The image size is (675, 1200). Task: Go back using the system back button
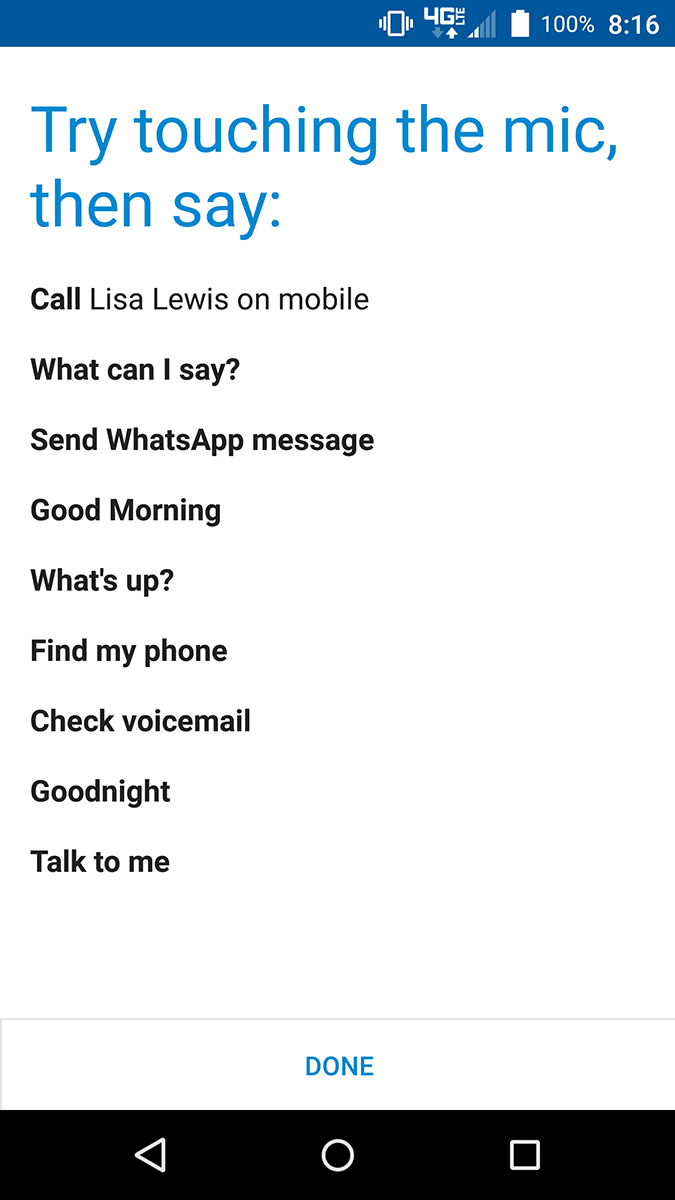(150, 1155)
